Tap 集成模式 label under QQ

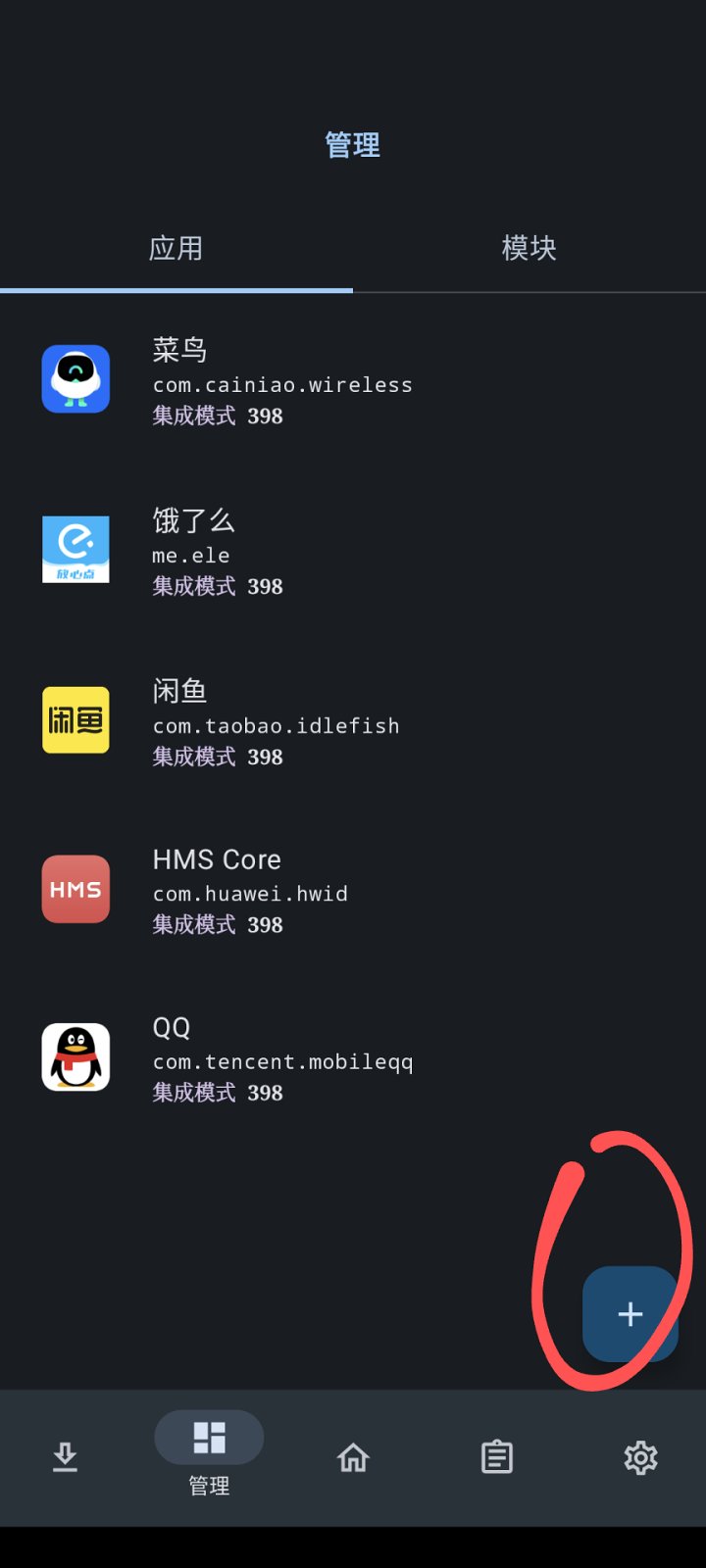(192, 1092)
